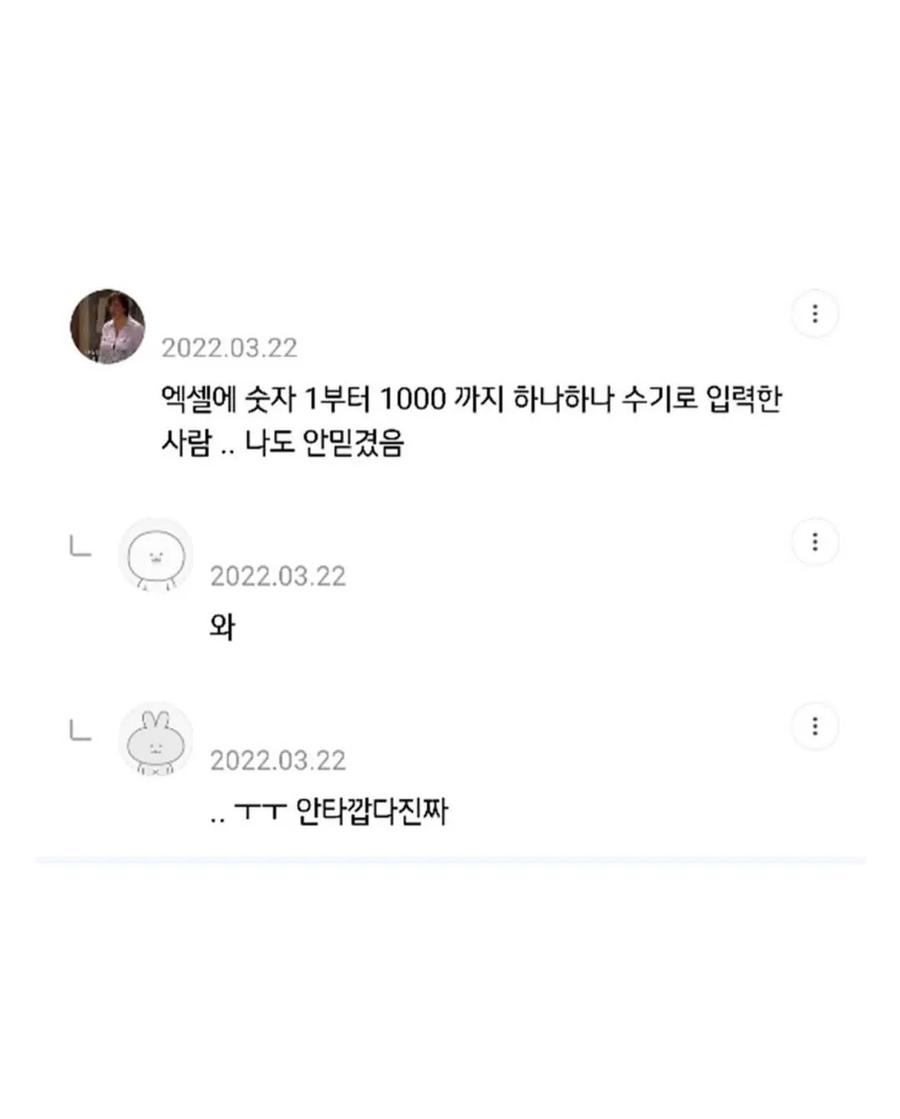This screenshot has height=1119, width=900.
Task: Open the options menu for the 엑셀에 숫자 comment
Action: [x=815, y=315]
